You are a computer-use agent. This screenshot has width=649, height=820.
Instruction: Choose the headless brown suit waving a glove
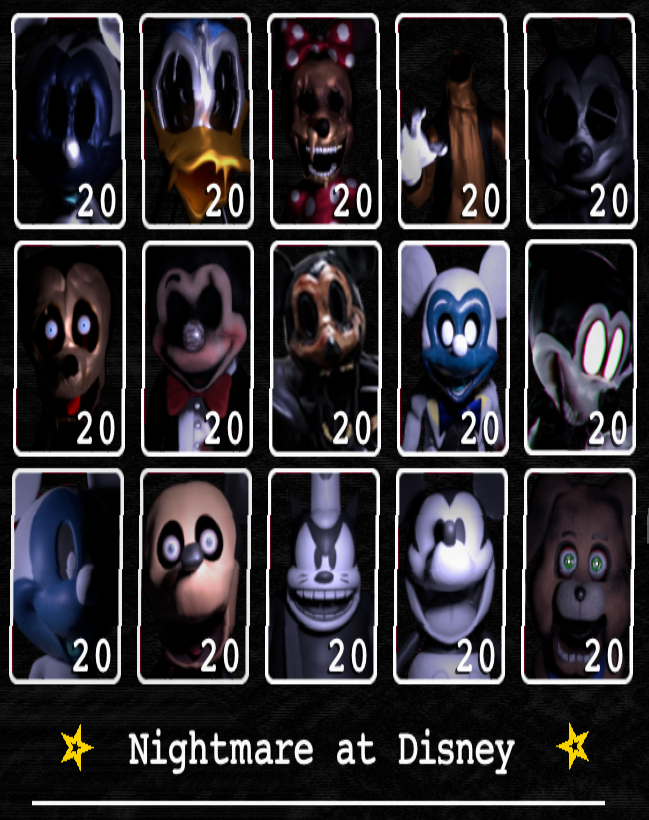click(450, 120)
